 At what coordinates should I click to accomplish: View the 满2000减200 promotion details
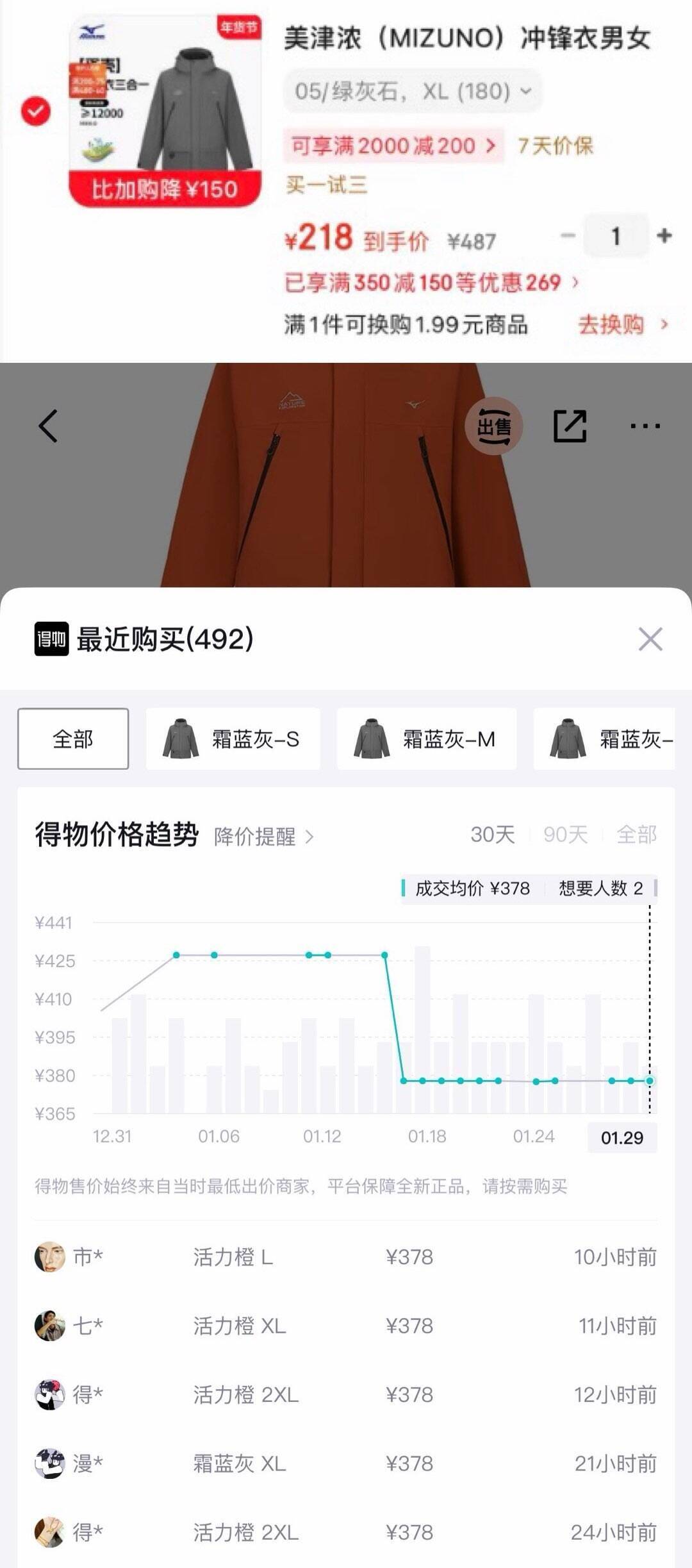pos(393,146)
